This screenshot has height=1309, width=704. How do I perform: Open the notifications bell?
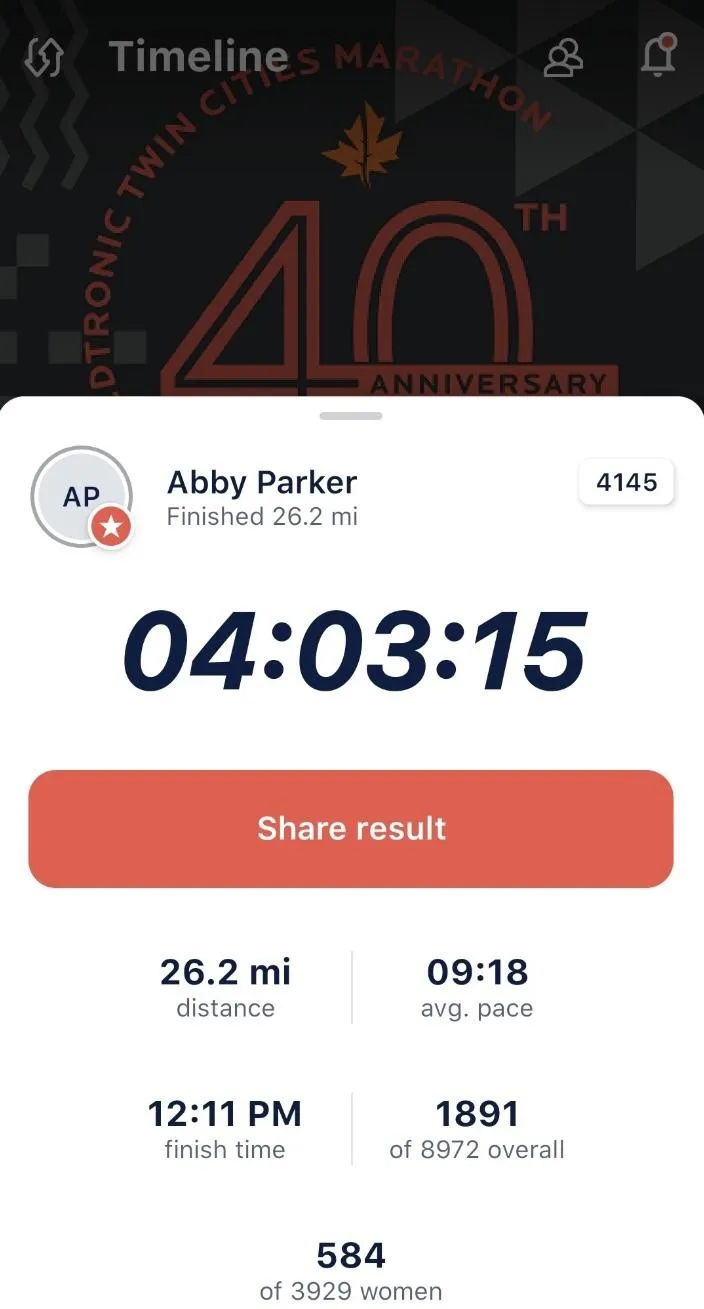point(657,57)
